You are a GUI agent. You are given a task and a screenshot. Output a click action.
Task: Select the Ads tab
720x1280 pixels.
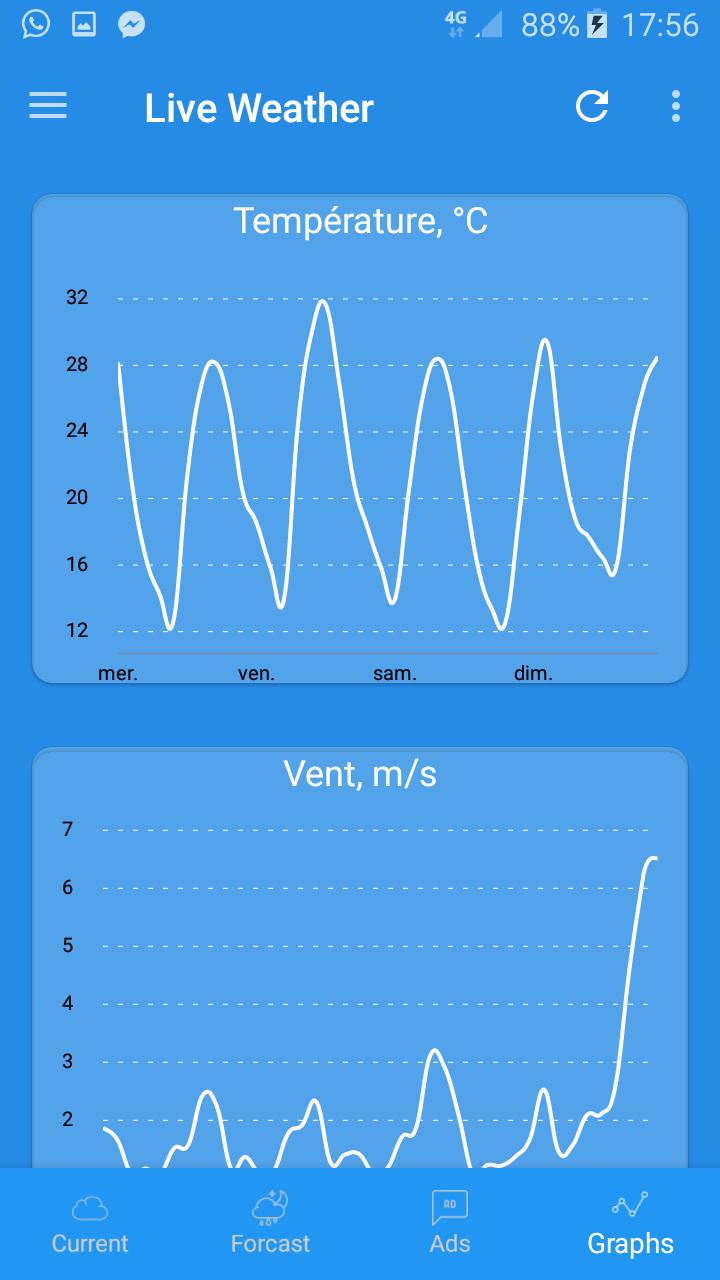point(450,1224)
